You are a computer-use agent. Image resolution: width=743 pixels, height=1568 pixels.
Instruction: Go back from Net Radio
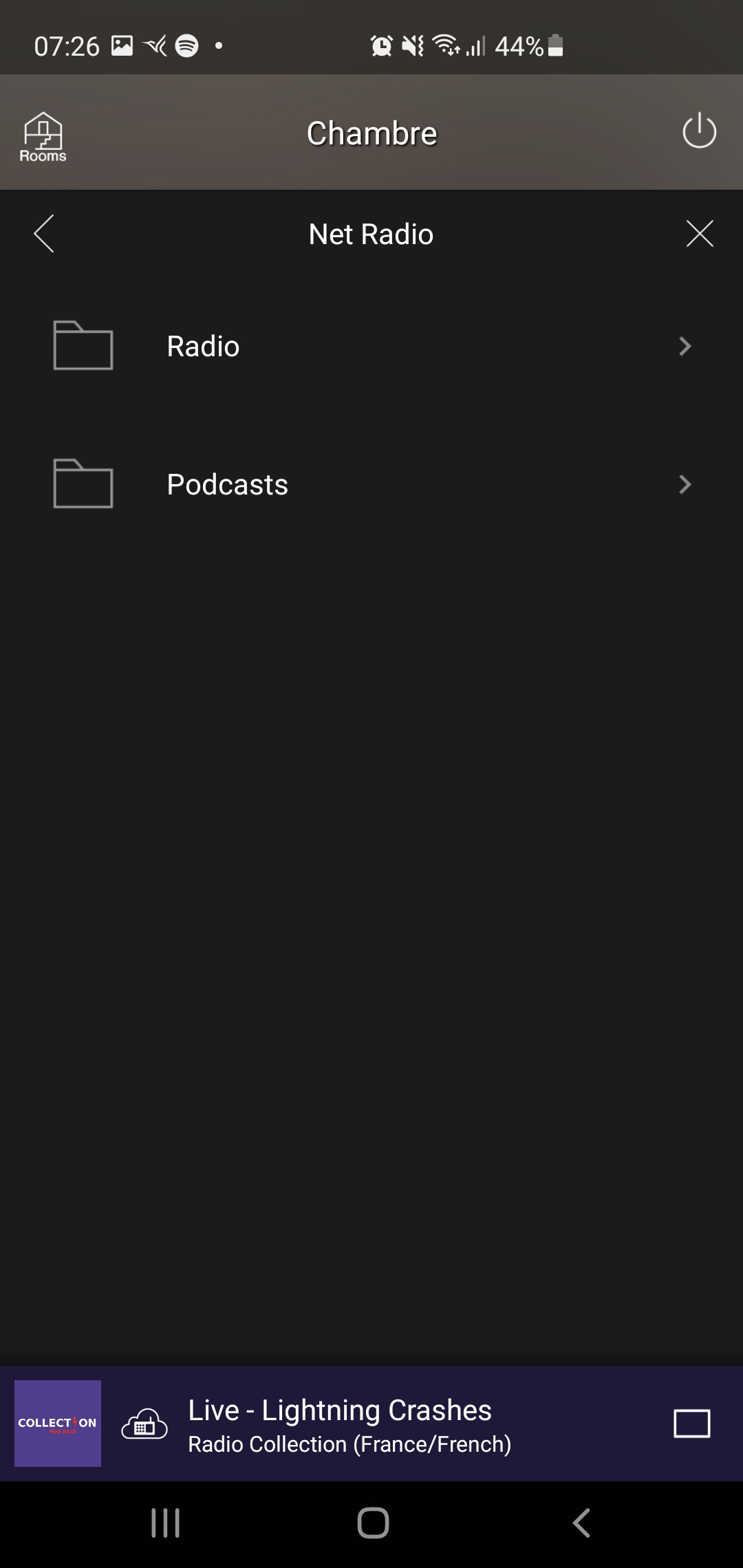click(44, 234)
